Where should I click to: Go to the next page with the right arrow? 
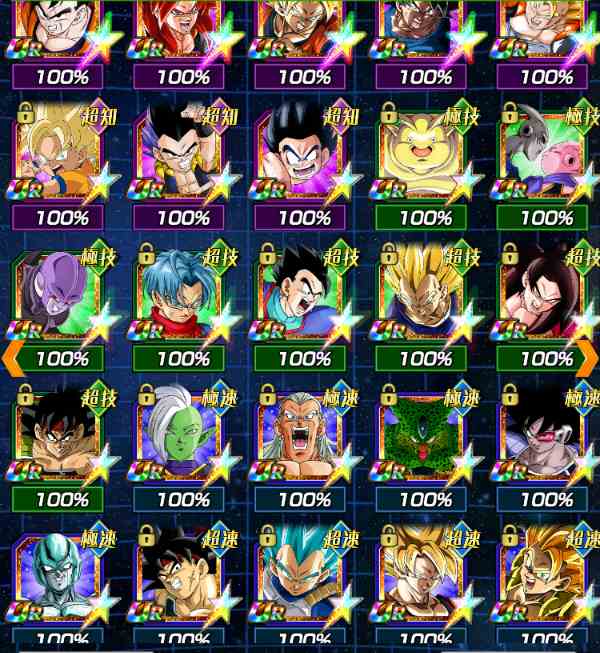pyautogui.click(x=587, y=355)
